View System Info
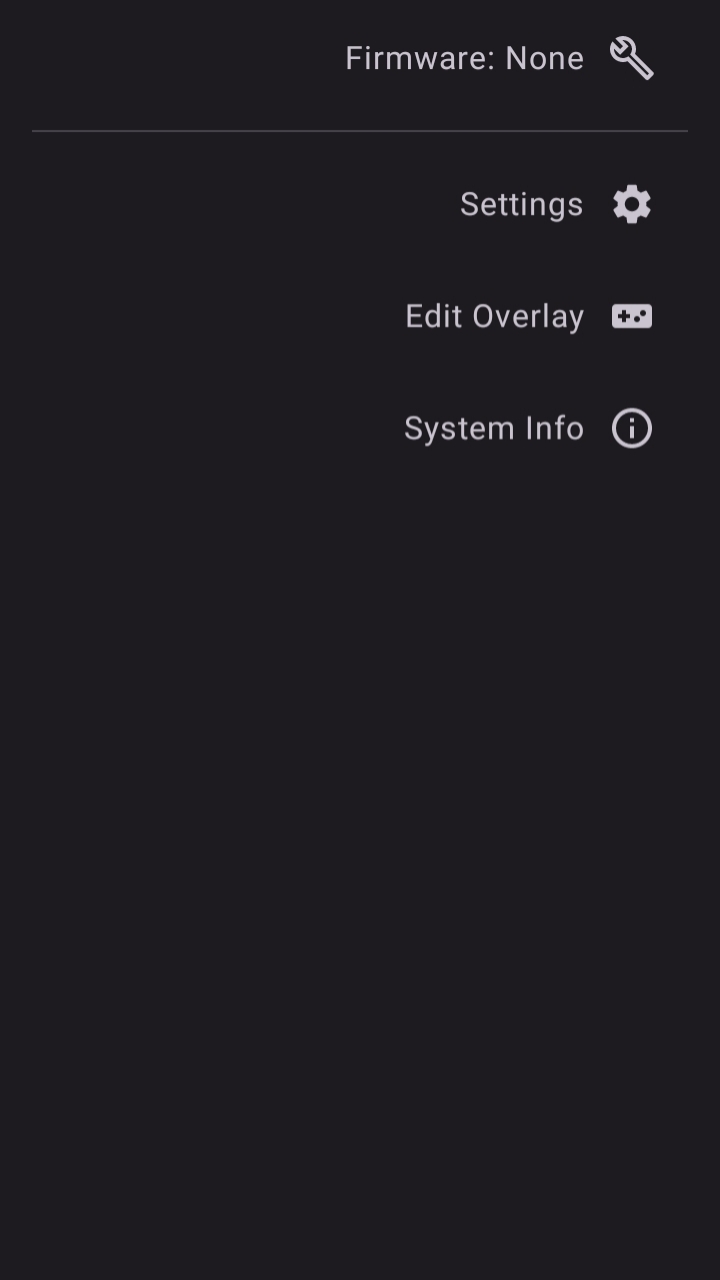Viewport: 720px width, 1280px height. pyautogui.click(x=526, y=428)
